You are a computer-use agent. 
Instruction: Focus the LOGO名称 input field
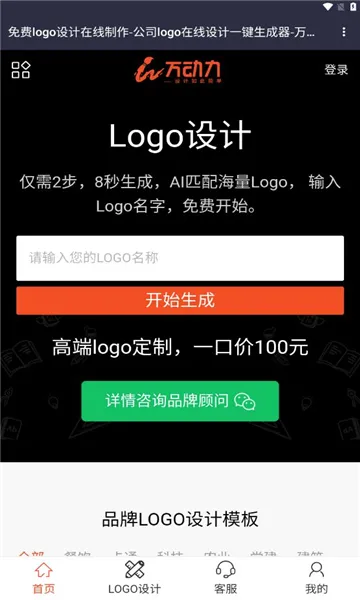coord(180,258)
